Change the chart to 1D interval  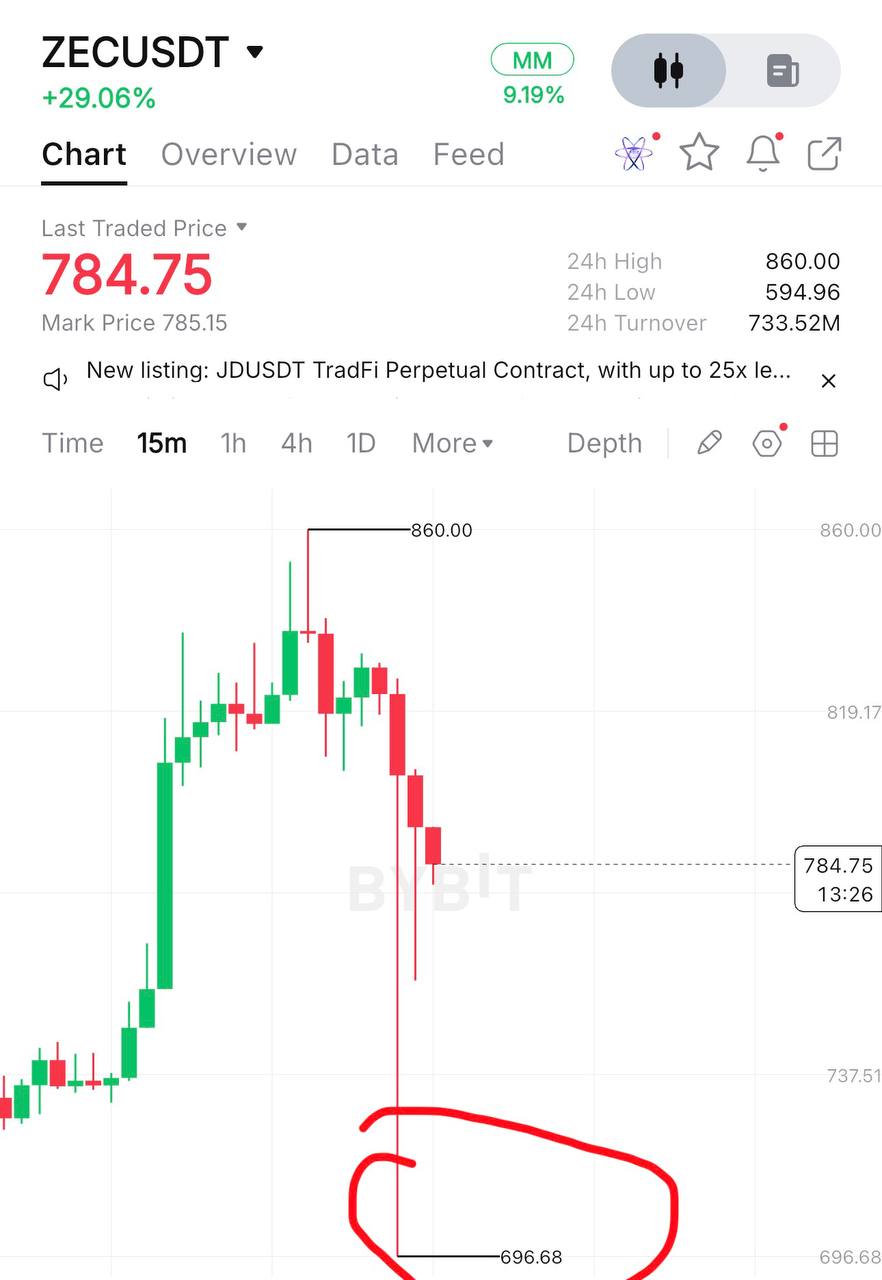tap(360, 443)
